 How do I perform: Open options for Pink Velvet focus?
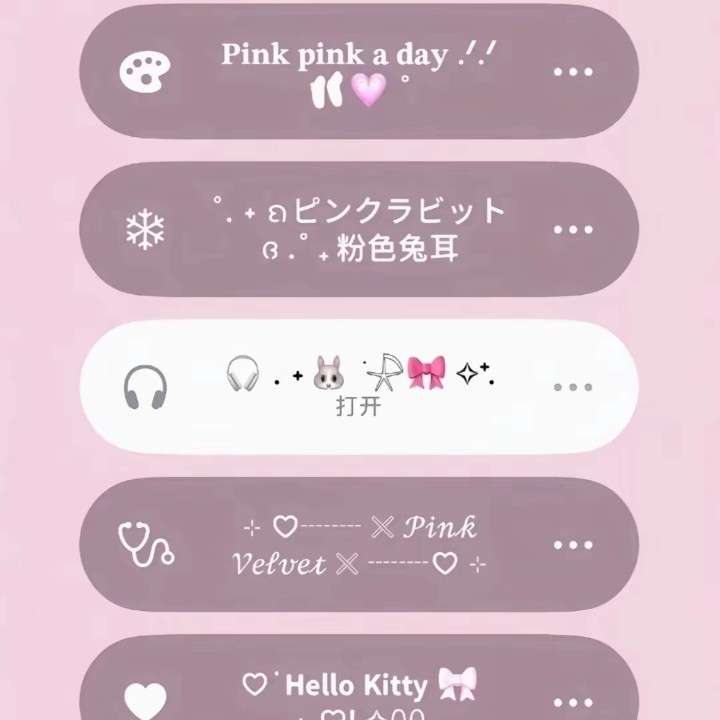pos(573,545)
